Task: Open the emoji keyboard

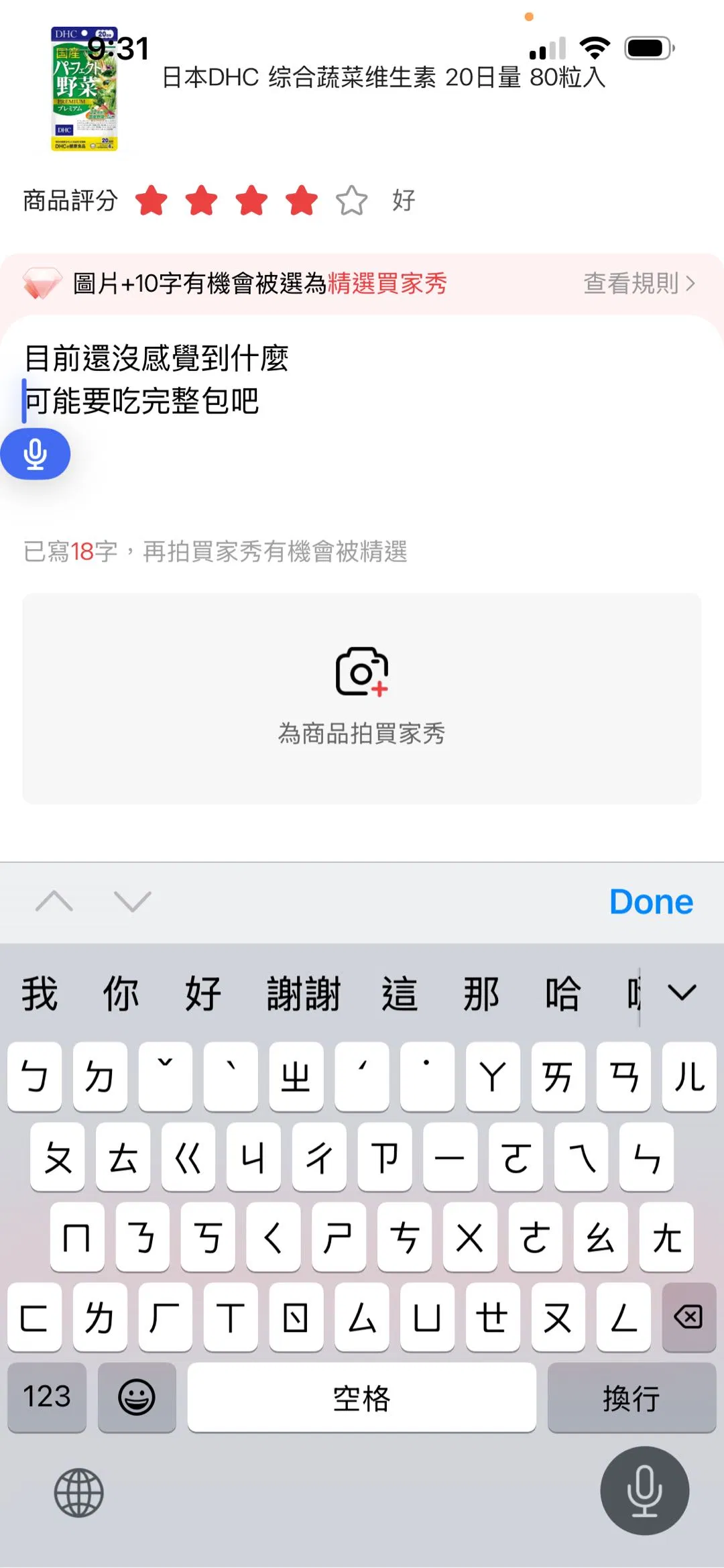Action: coord(137,1398)
